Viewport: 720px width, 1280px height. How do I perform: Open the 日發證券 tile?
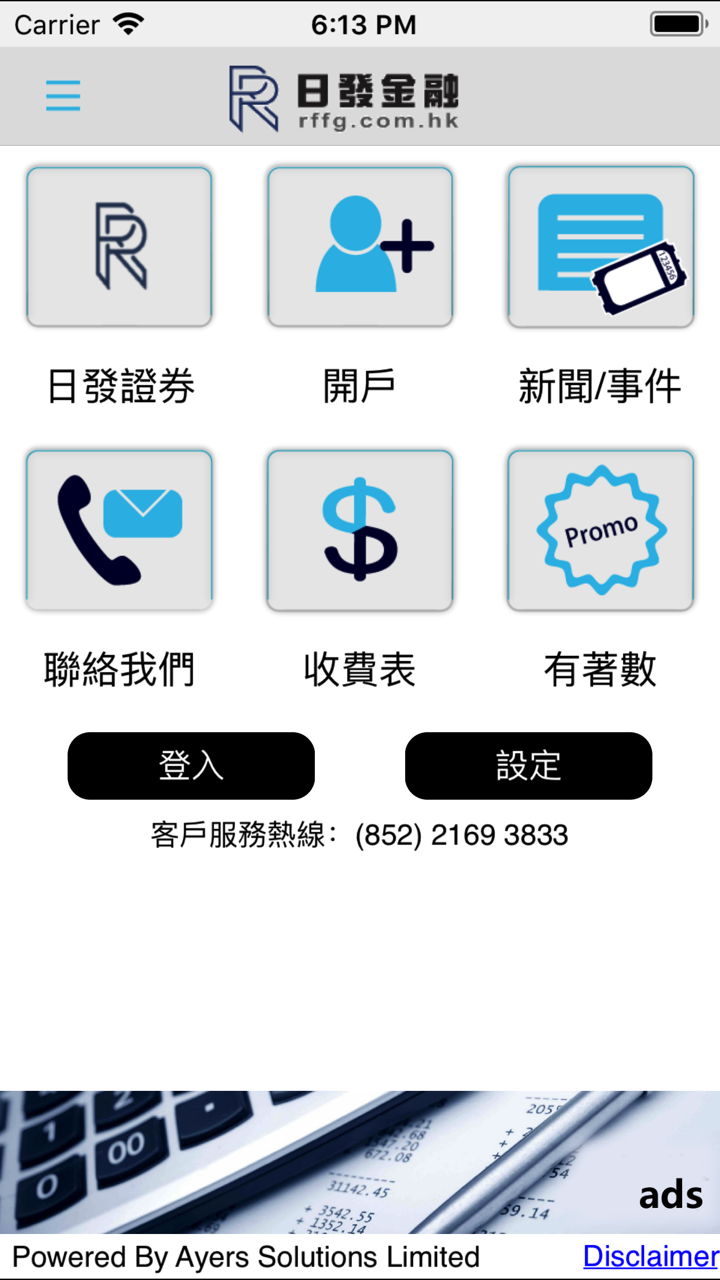[119, 246]
